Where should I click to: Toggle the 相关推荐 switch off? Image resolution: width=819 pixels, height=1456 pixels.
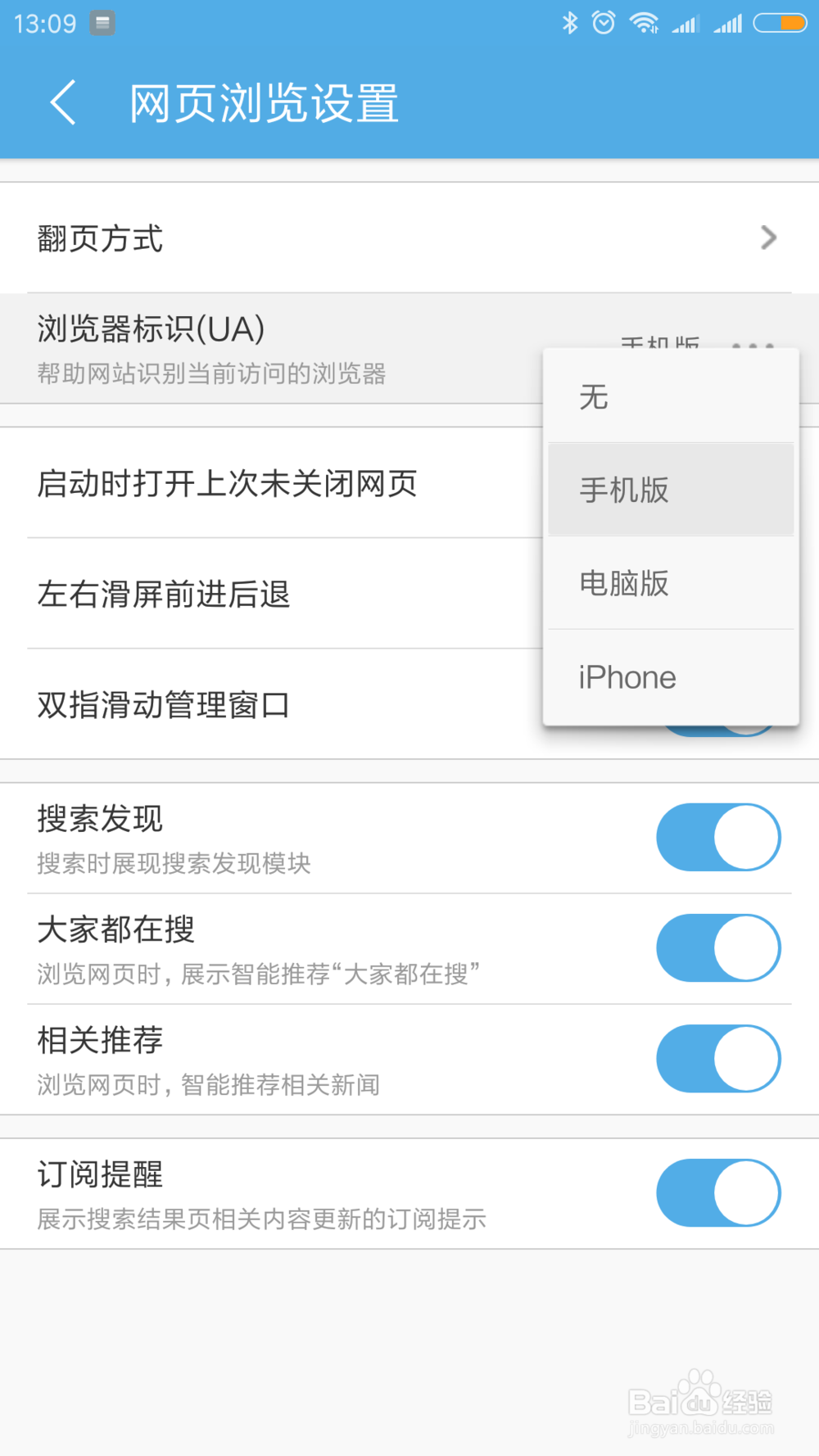(x=718, y=1058)
